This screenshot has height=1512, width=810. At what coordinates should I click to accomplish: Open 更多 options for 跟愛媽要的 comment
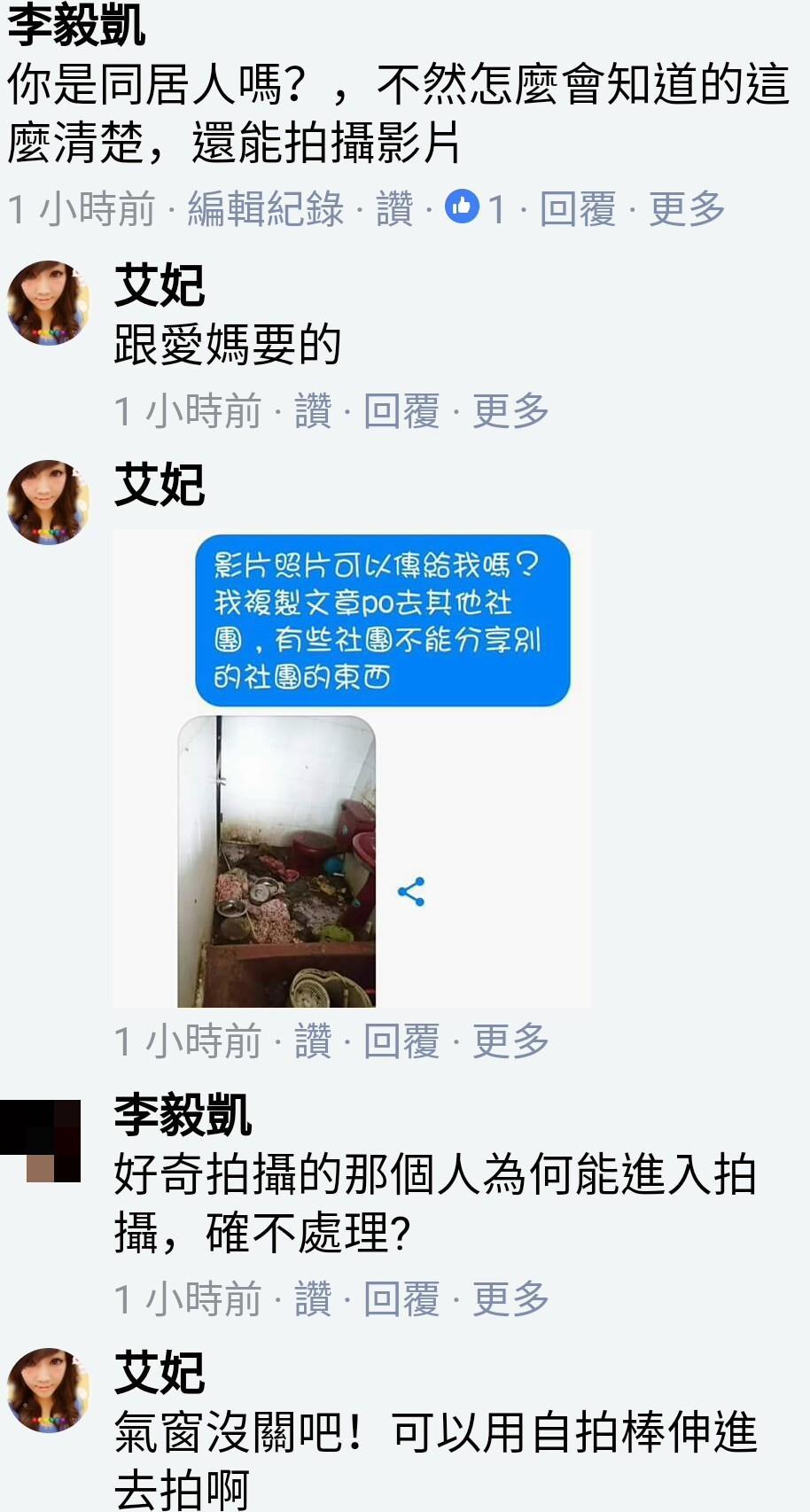point(510,412)
